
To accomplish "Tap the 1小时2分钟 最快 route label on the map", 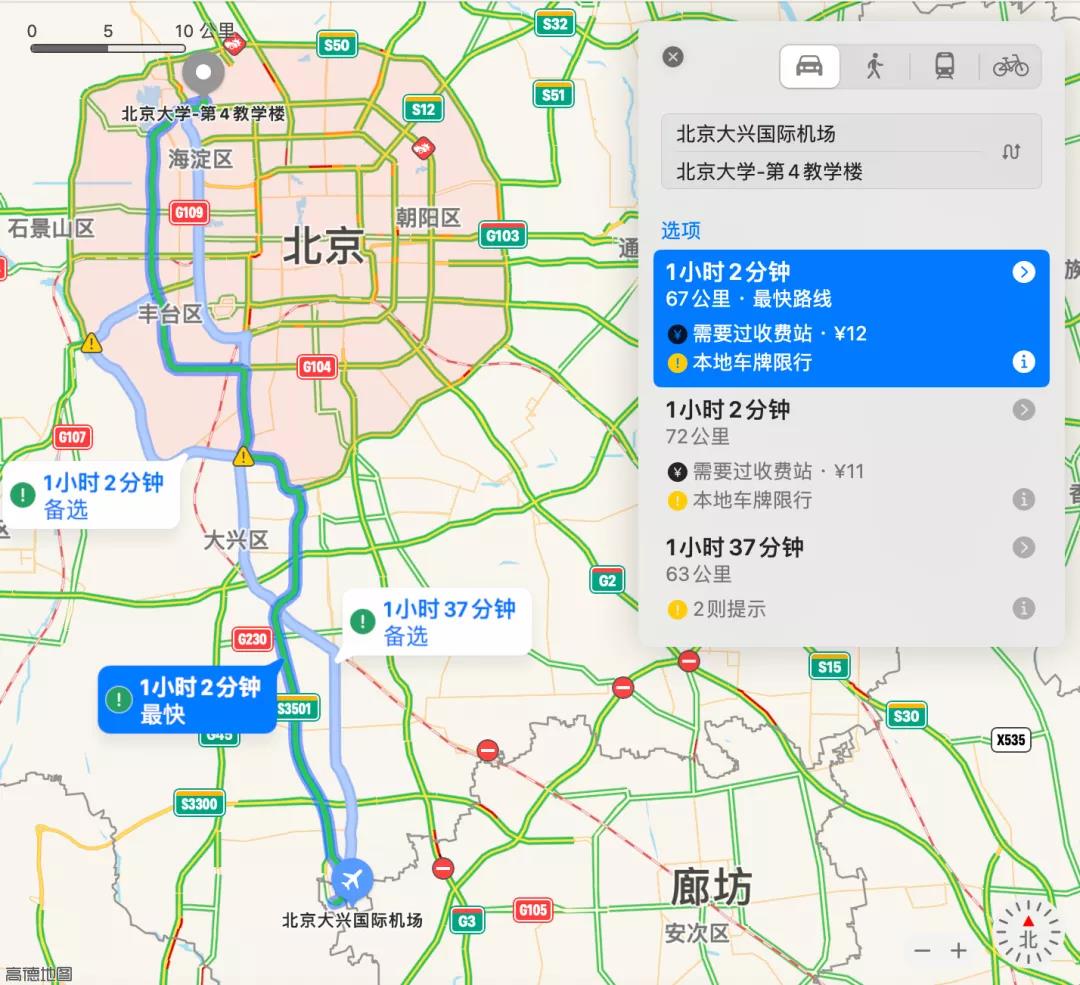I will [187, 700].
